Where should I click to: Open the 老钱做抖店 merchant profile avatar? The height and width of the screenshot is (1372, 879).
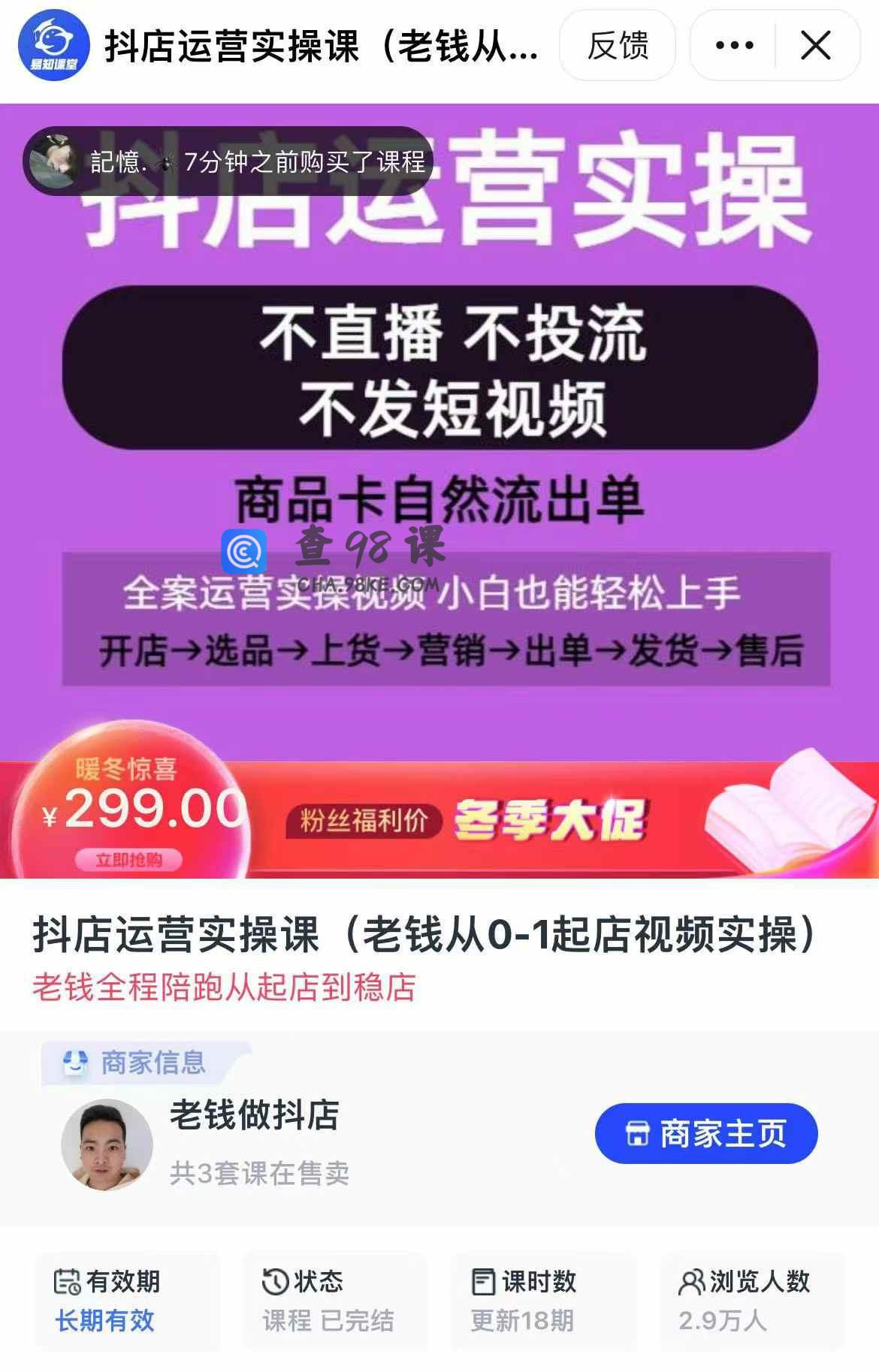point(107,1144)
